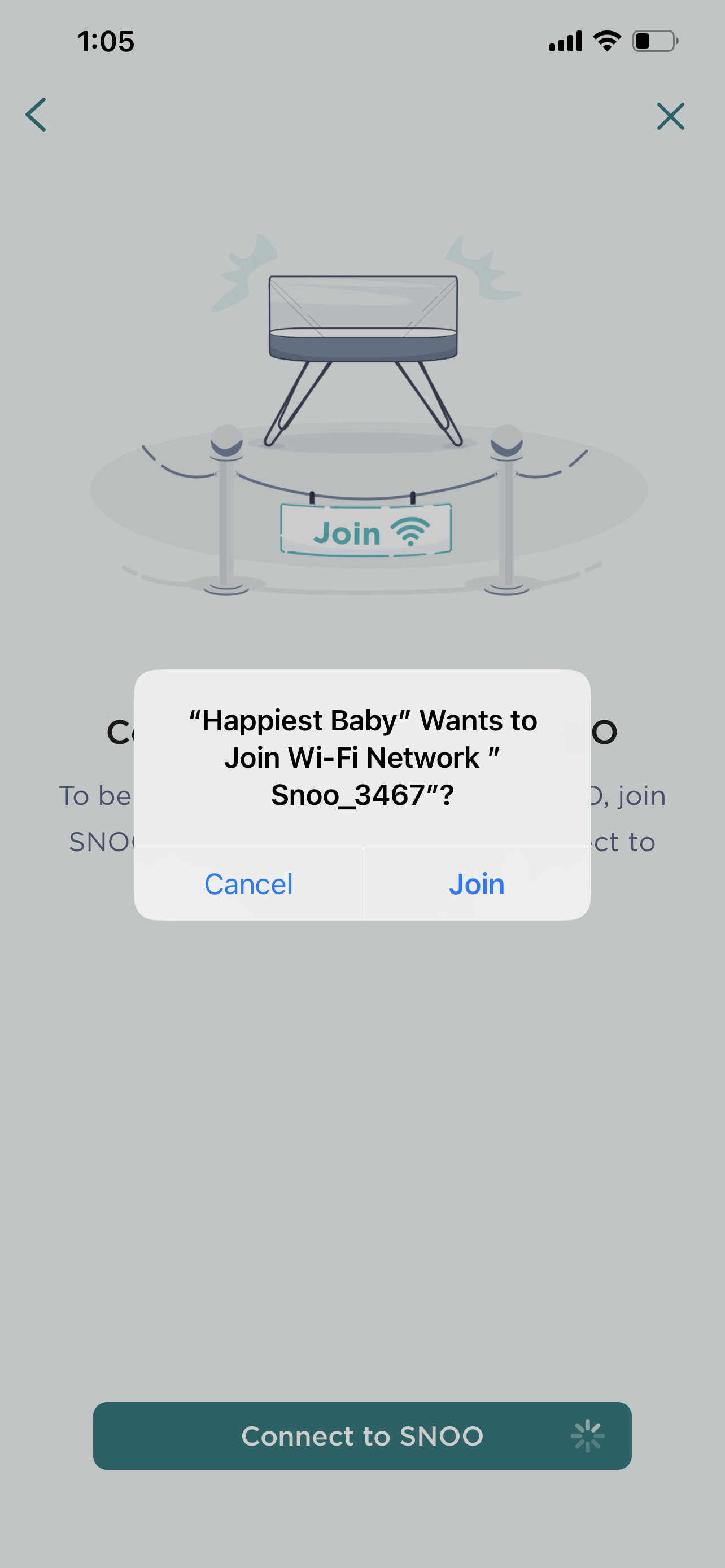Close the SNOO setup screen

[x=670, y=116]
